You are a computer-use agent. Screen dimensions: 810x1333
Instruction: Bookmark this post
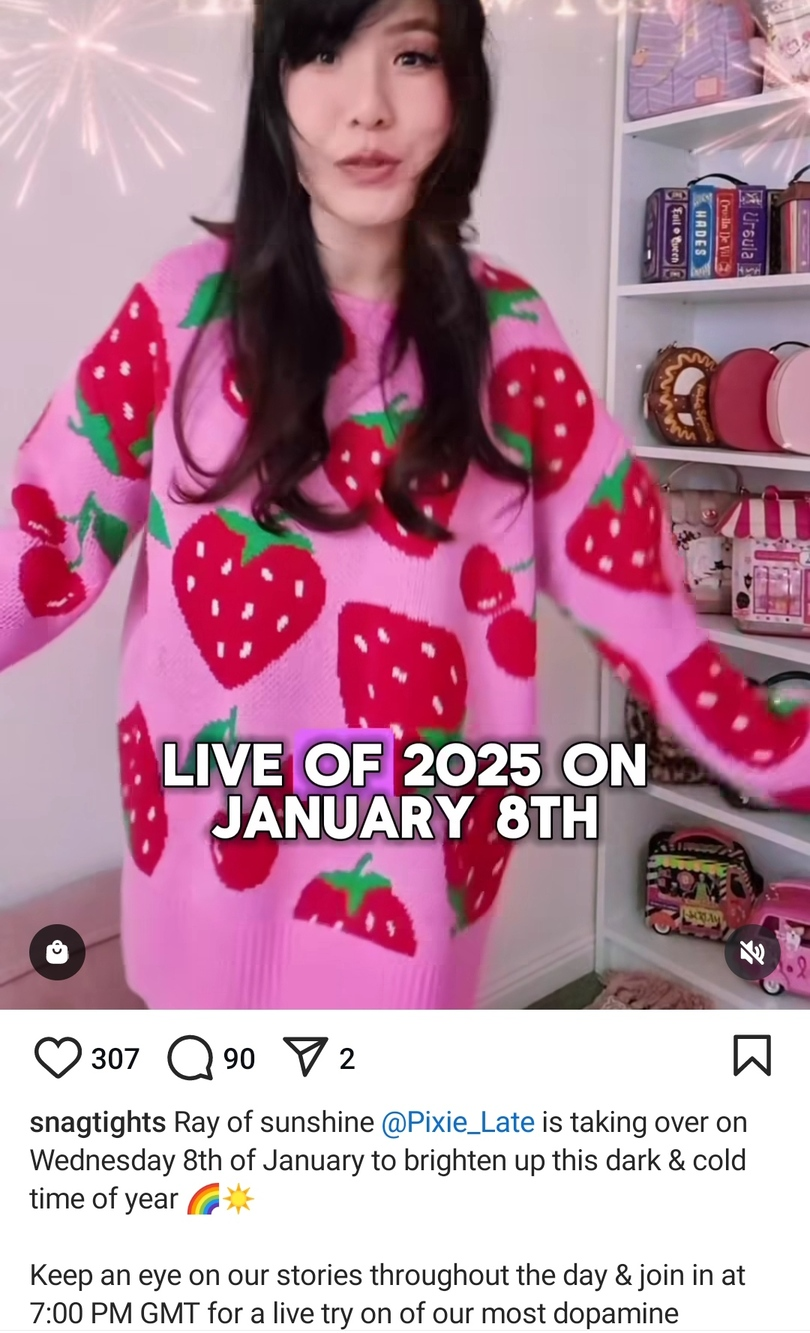click(x=752, y=1056)
